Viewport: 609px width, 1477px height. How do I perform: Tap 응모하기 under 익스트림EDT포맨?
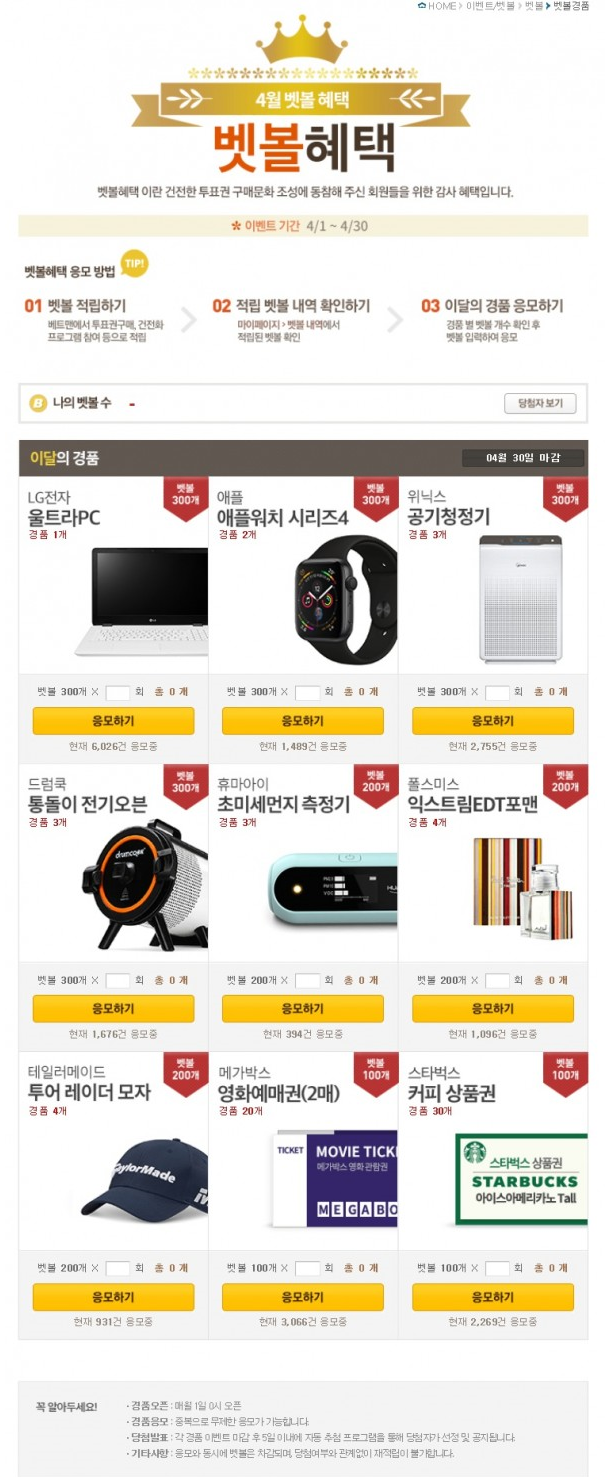click(x=493, y=1008)
